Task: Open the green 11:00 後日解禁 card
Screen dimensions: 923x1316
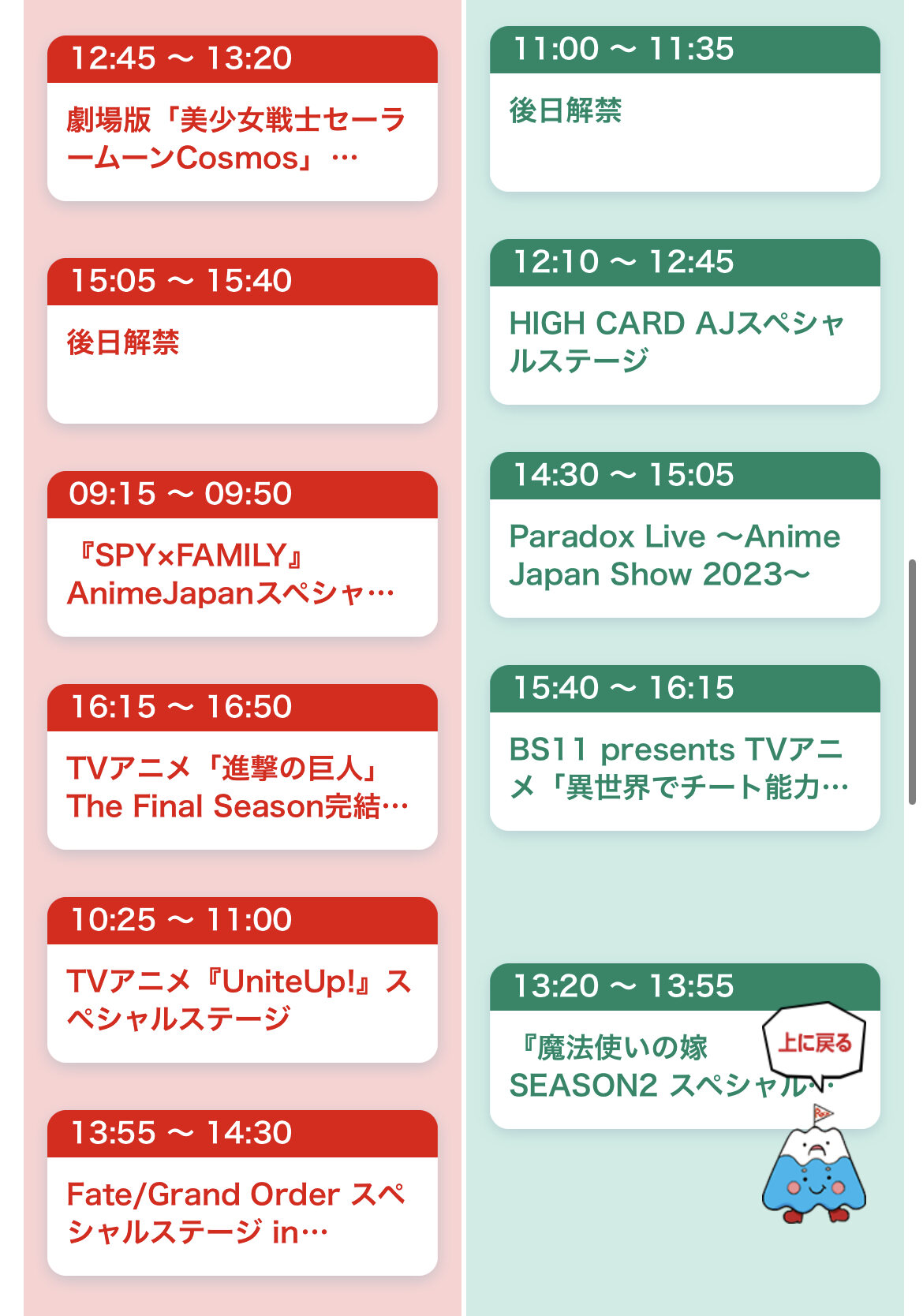Action: 685,109
